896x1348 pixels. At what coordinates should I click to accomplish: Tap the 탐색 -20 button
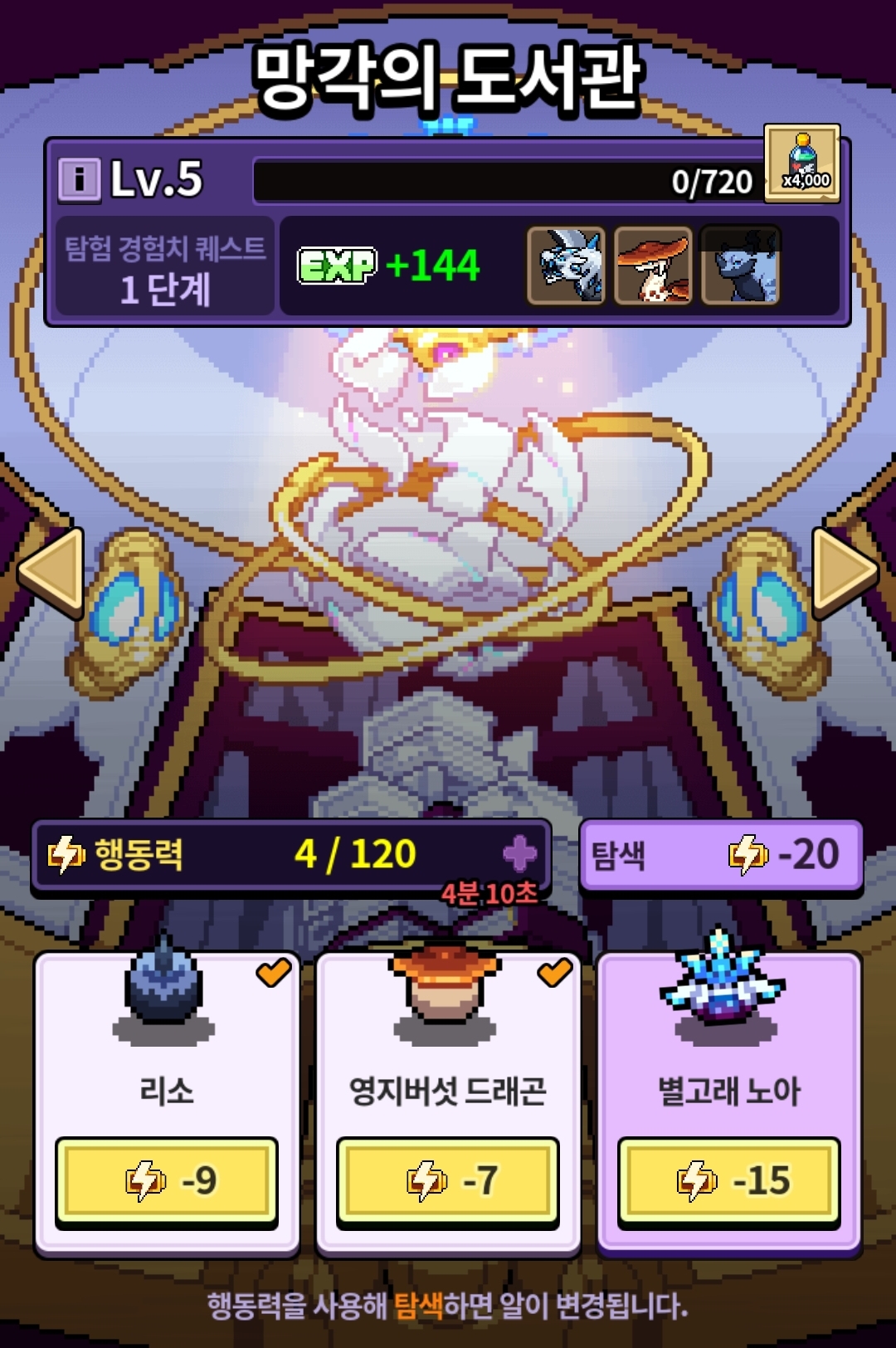coord(721,856)
